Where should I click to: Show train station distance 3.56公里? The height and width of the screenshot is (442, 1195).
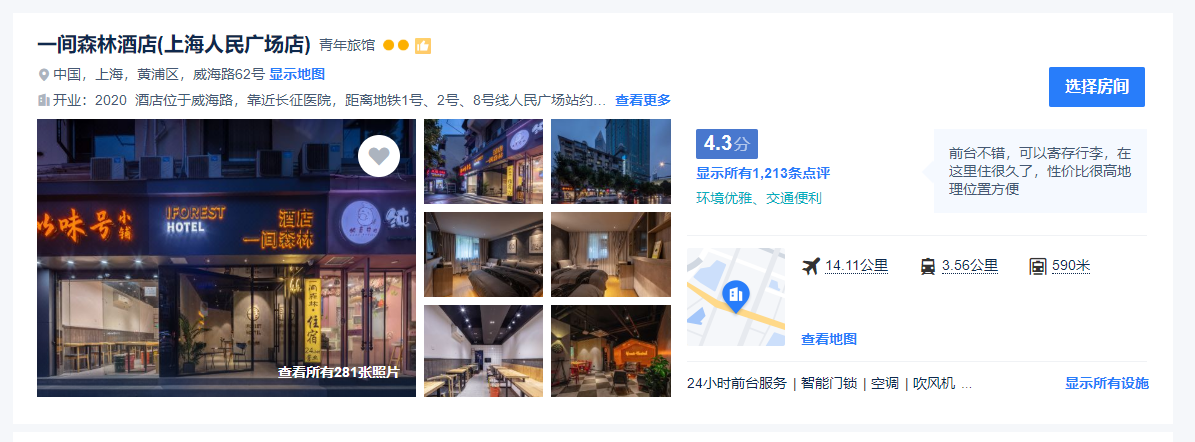(x=969, y=266)
